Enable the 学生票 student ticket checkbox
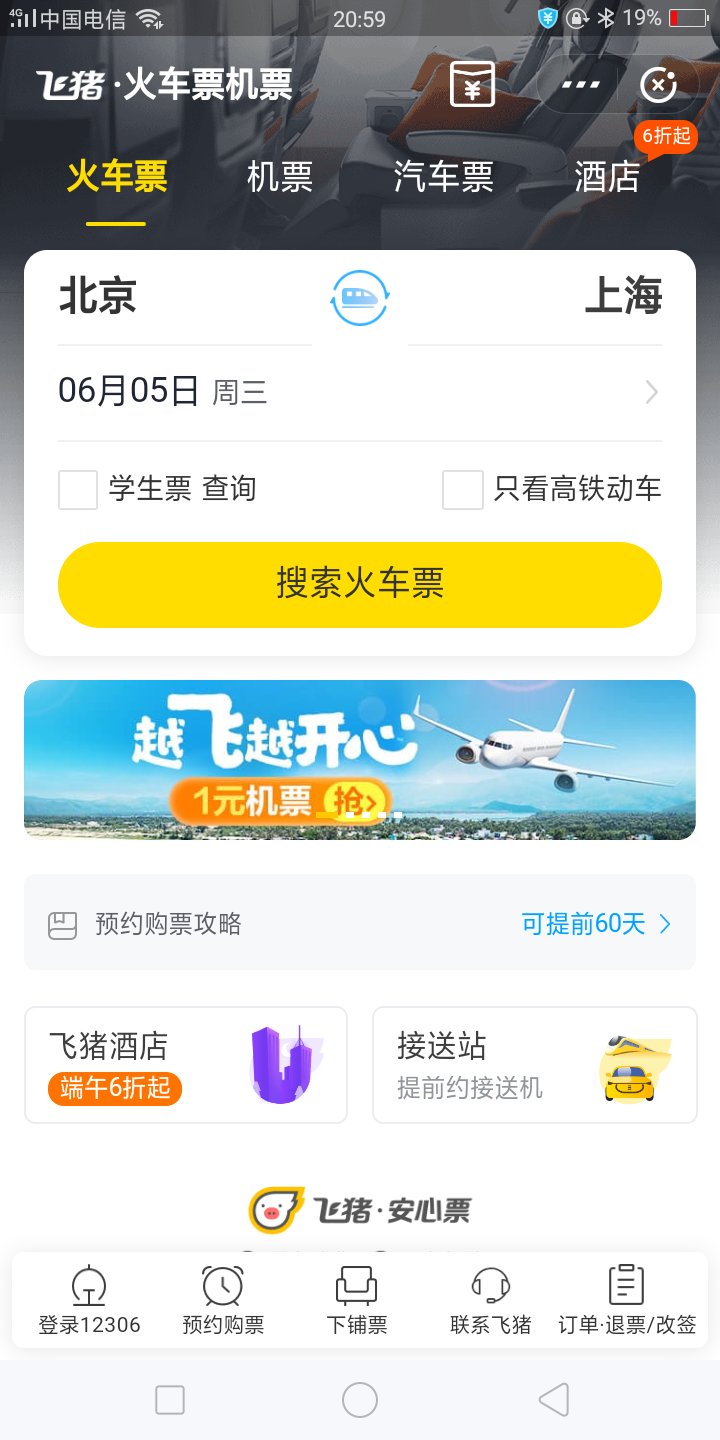The image size is (720, 1440). [77, 490]
